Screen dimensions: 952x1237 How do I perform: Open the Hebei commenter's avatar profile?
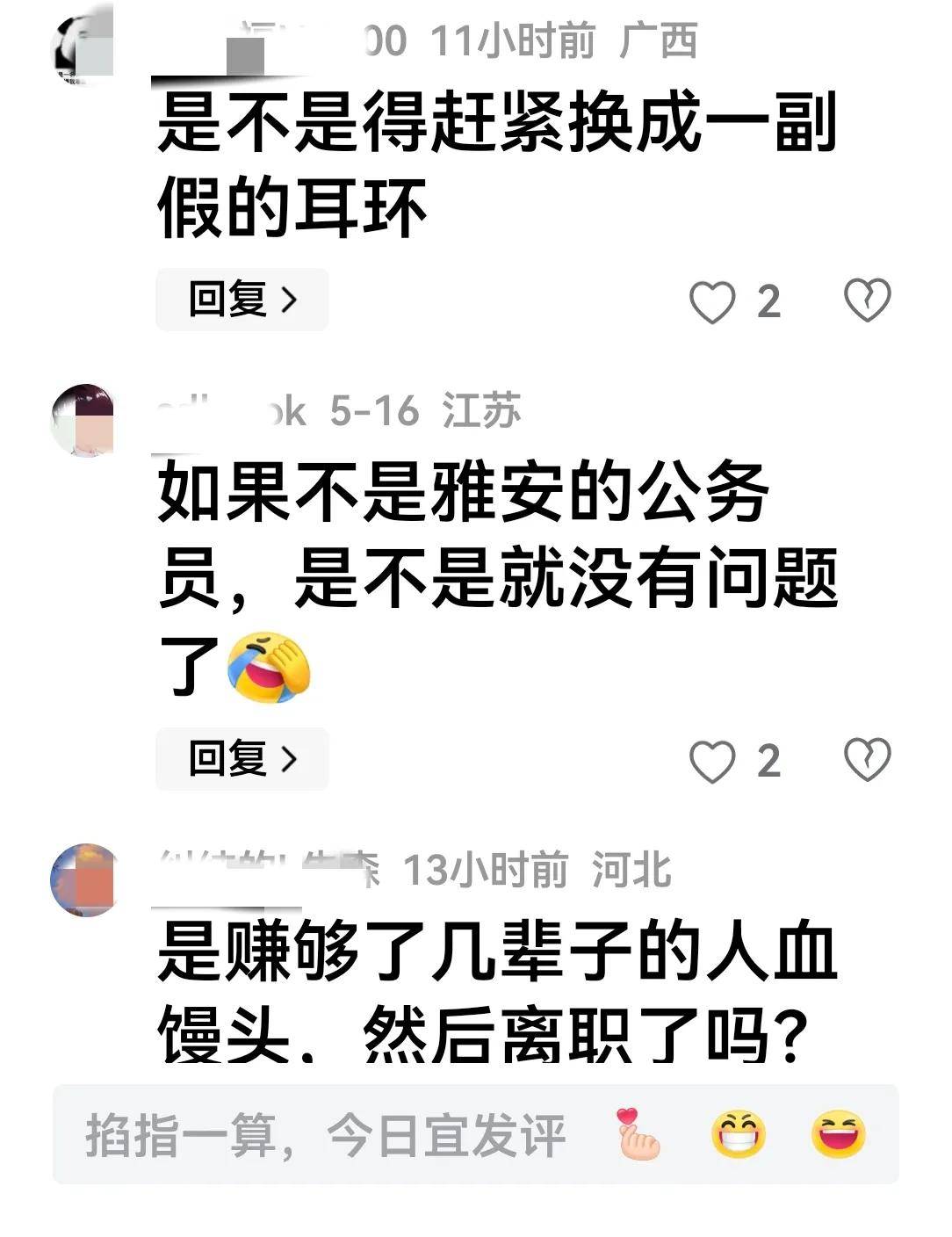pos(84,879)
